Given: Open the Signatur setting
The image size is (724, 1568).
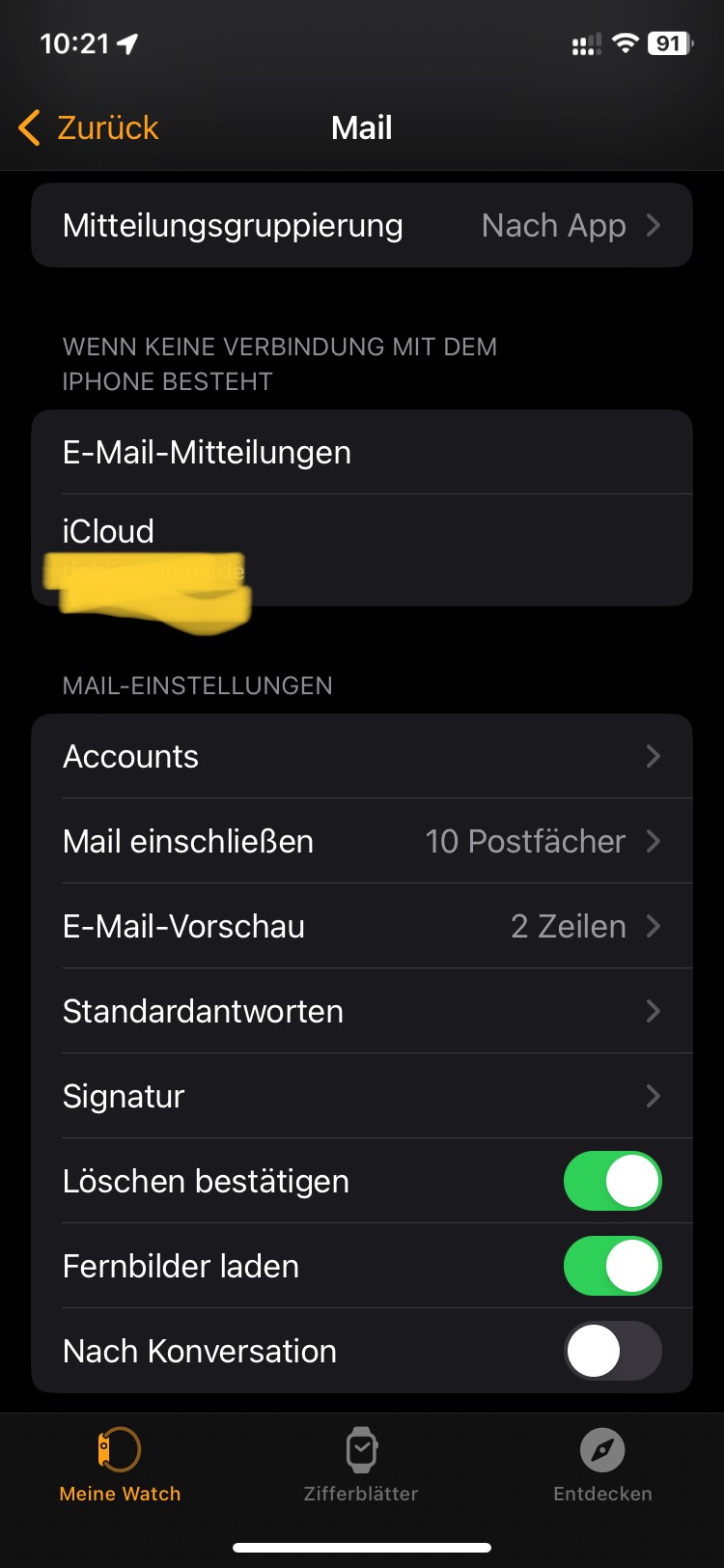Looking at the screenshot, I should point(362,1096).
